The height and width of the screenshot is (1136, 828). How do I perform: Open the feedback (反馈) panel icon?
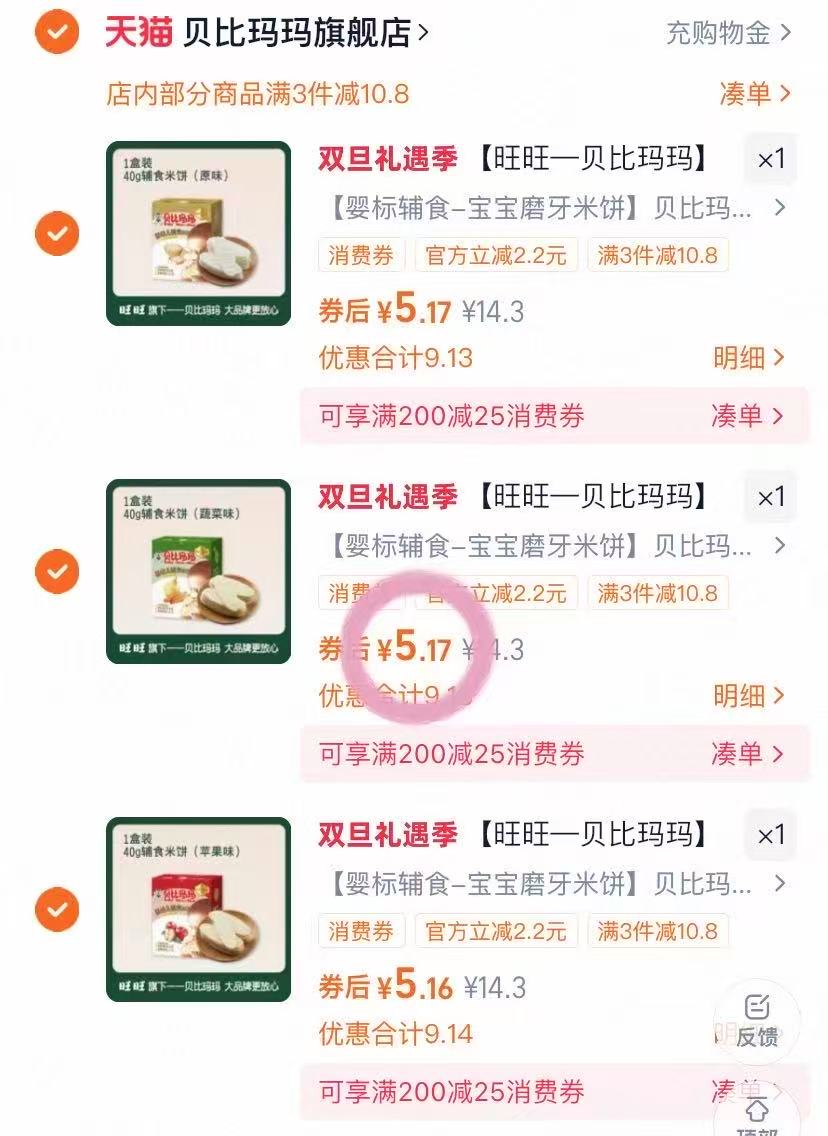point(759,1022)
